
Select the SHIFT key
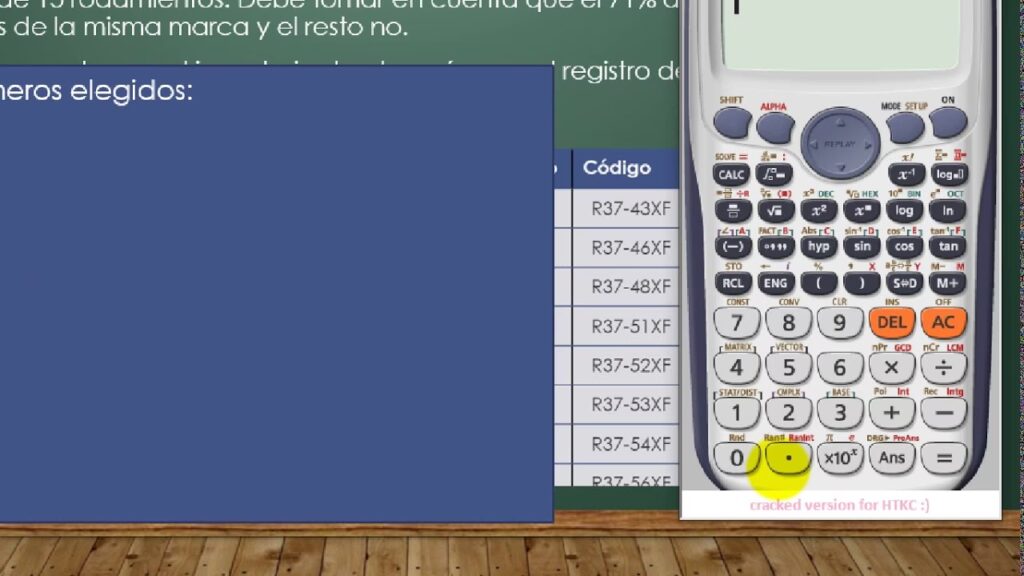coord(732,124)
